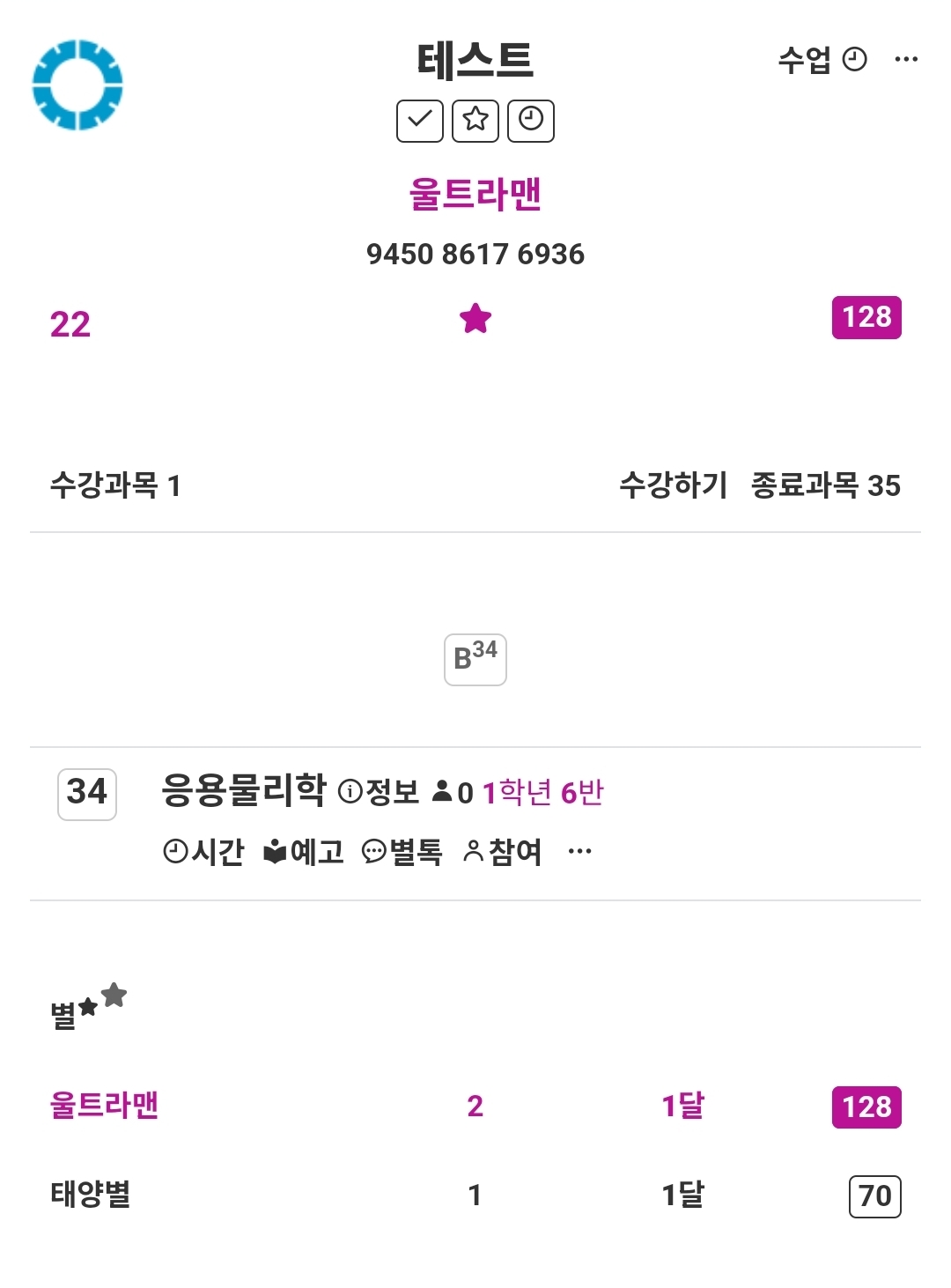951x1288 pixels.
Task: View 정보 for 응용물리학
Action: pyautogui.click(x=380, y=792)
